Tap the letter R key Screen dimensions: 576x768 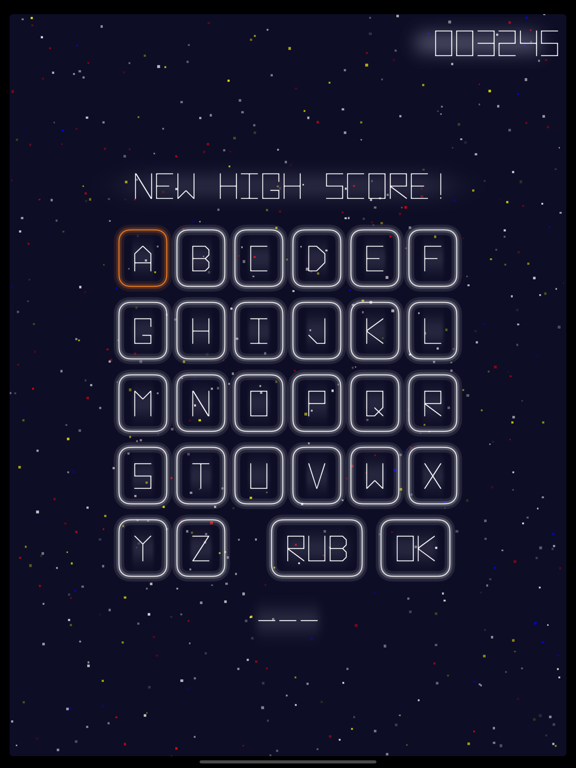(432, 403)
